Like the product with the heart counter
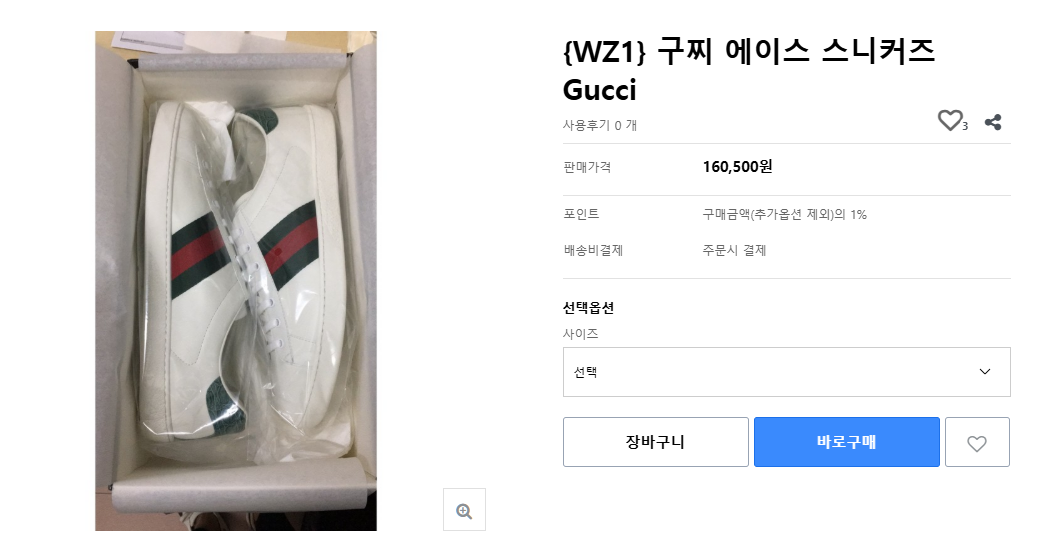The height and width of the screenshot is (546, 1037). (x=950, y=121)
